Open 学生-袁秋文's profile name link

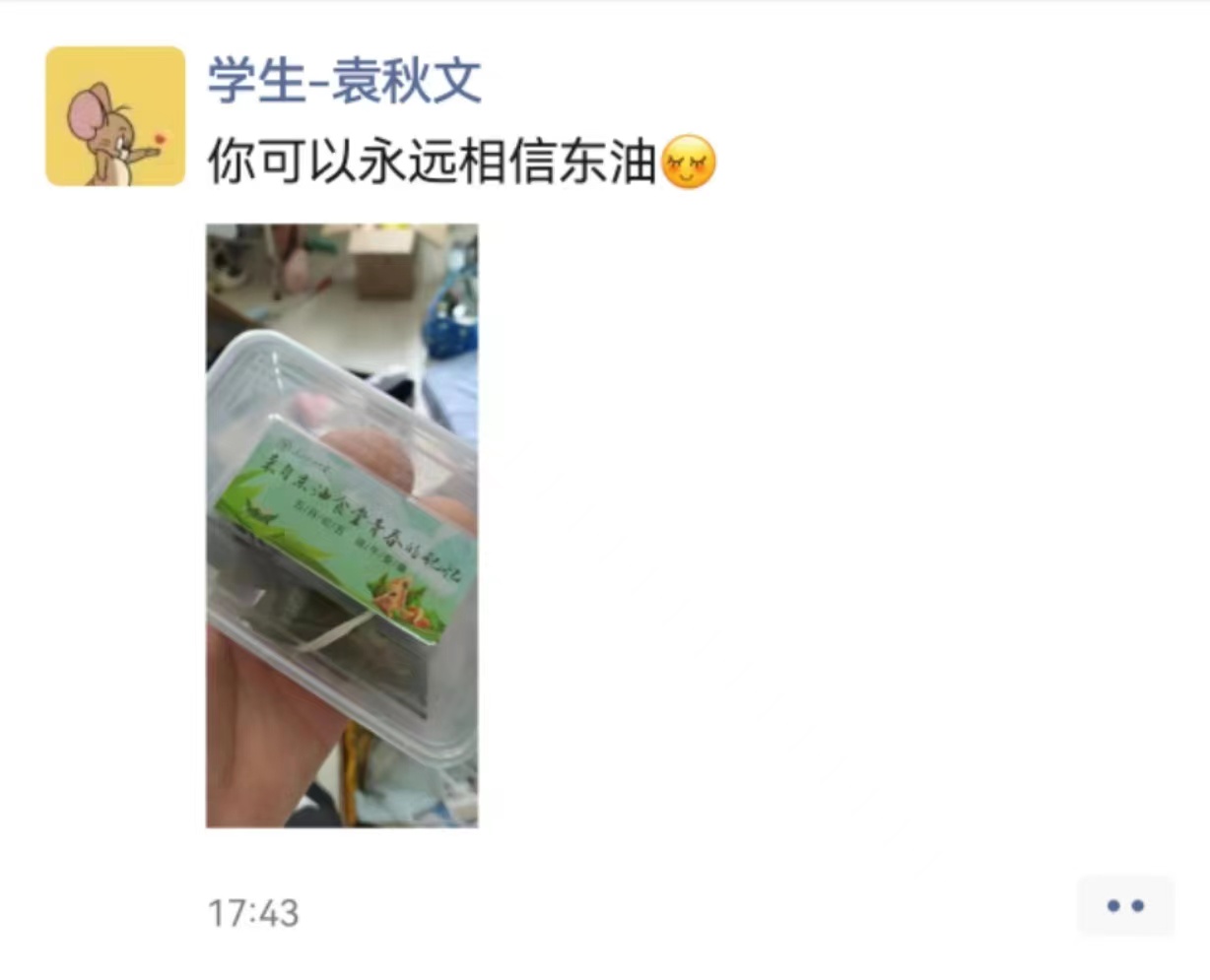pos(345,81)
